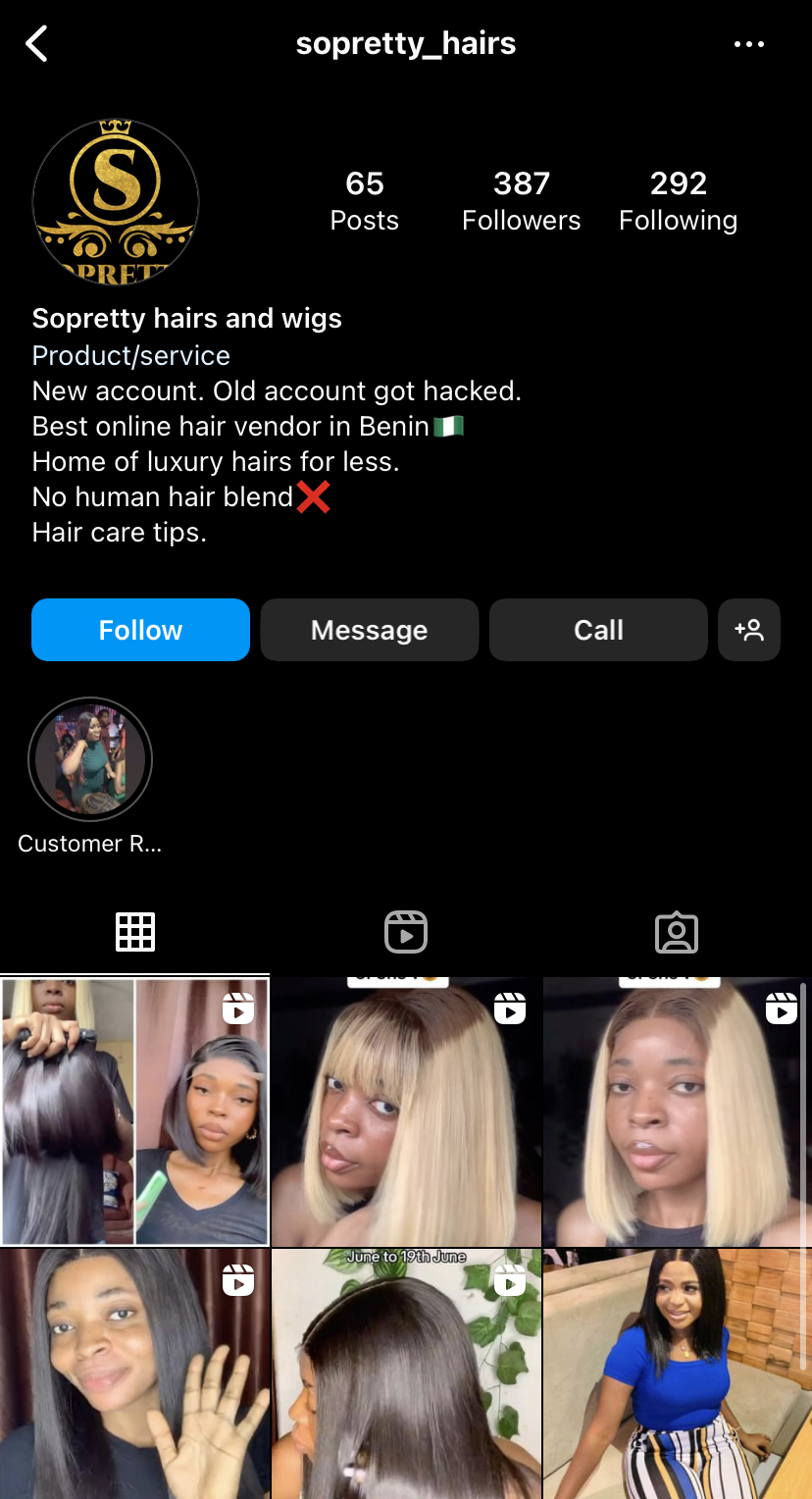Open the three-dot overflow menu

749,44
